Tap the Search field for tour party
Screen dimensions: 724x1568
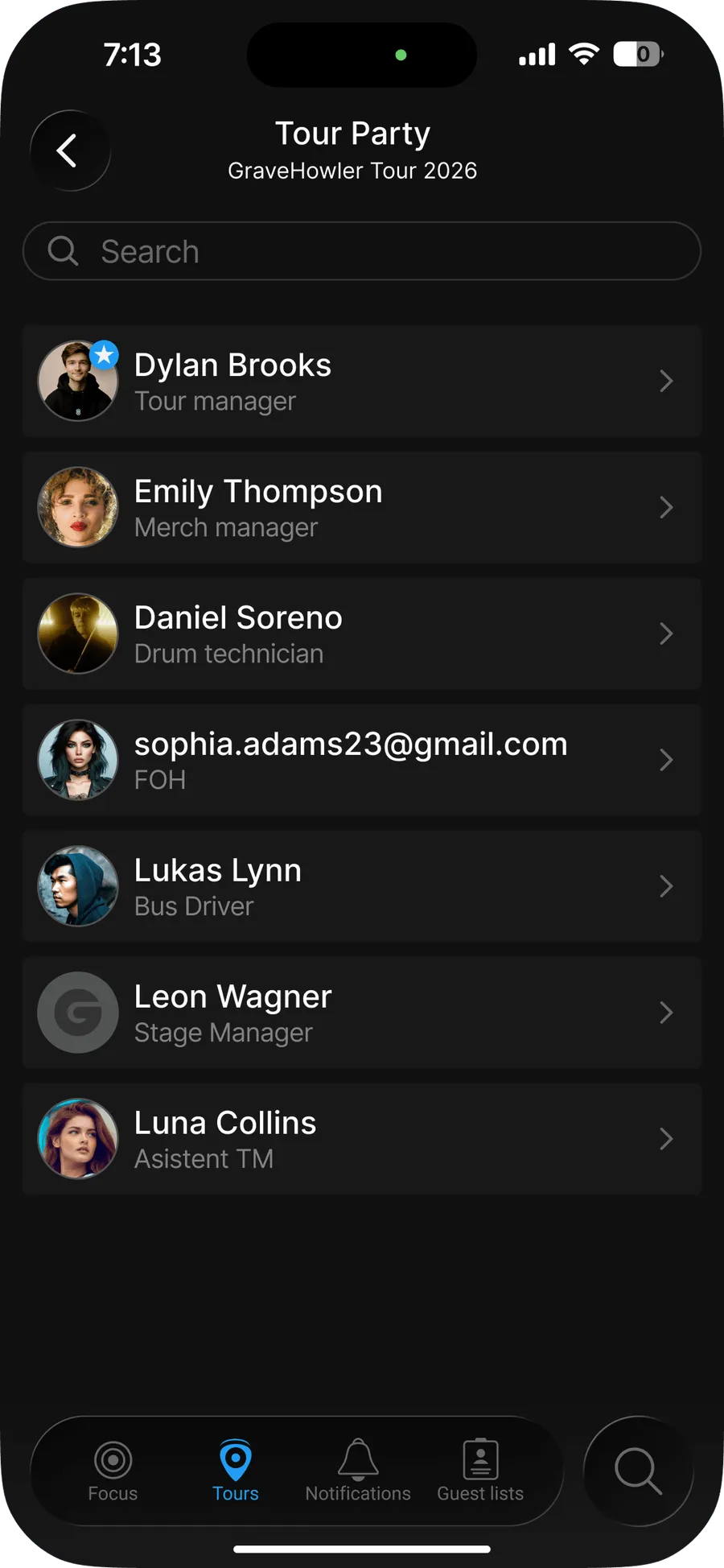362,251
